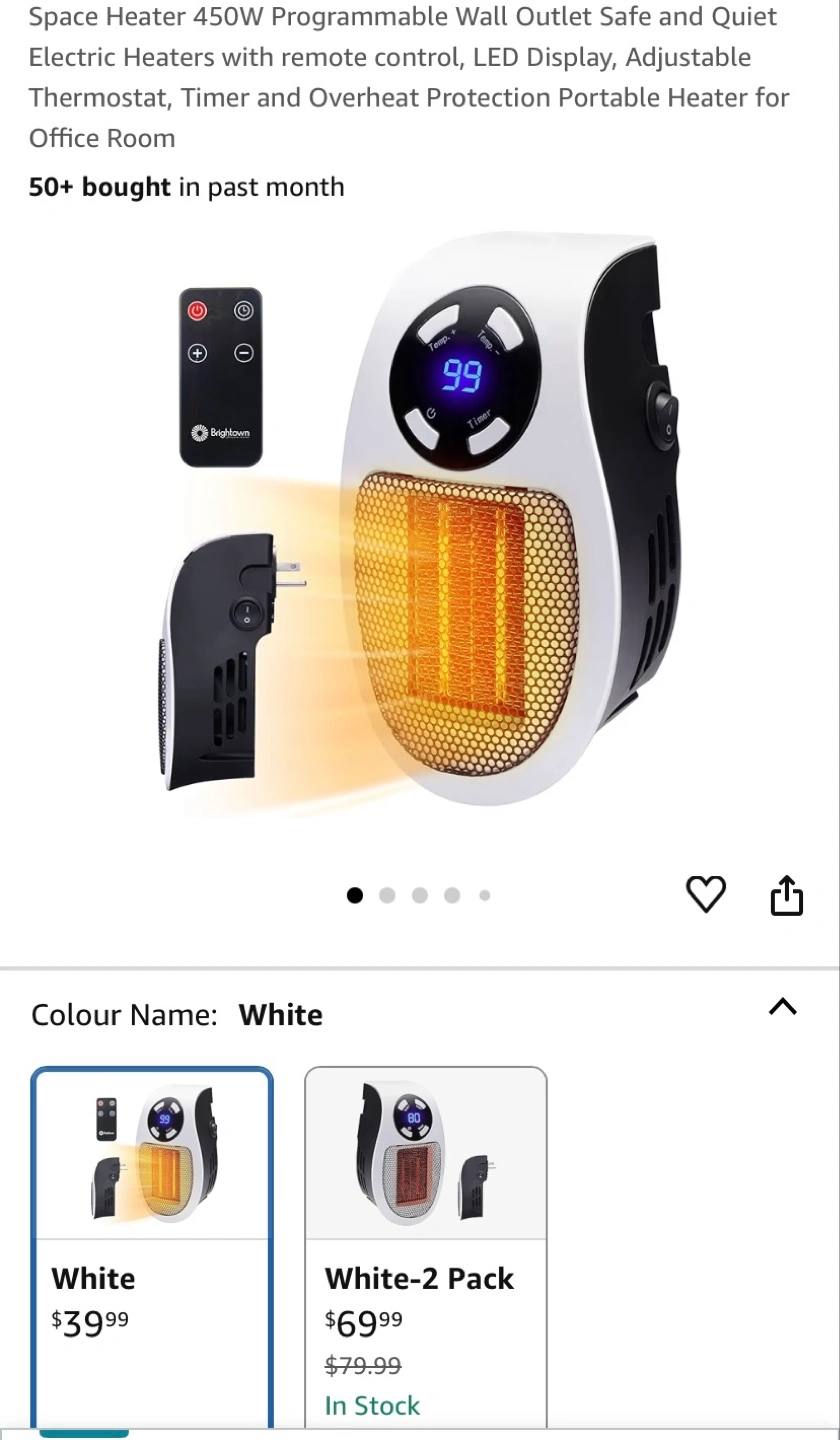Share this product listing
Screen dimensions: 840x1440
tap(787, 895)
